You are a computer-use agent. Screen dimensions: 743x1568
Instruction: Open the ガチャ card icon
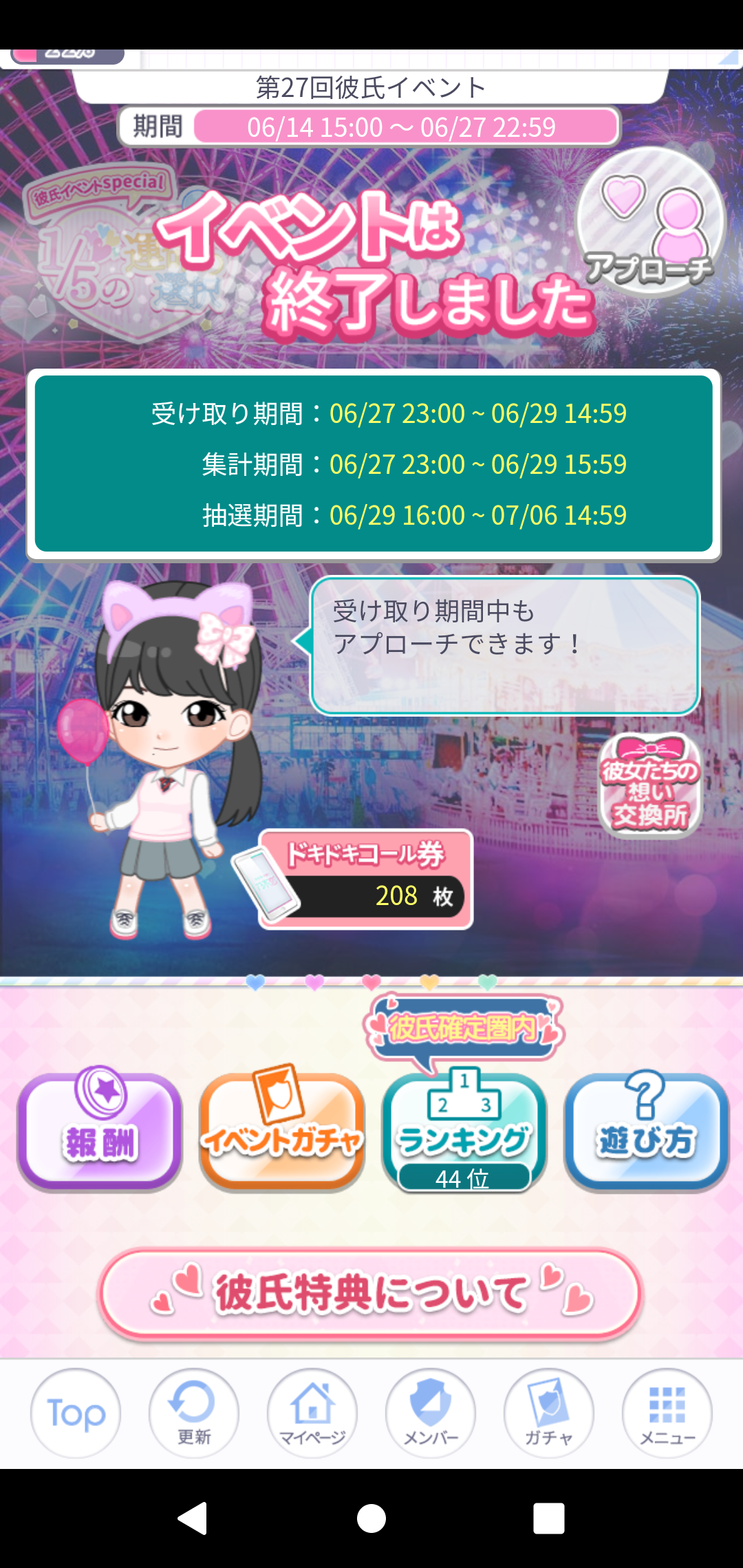pyautogui.click(x=546, y=1414)
